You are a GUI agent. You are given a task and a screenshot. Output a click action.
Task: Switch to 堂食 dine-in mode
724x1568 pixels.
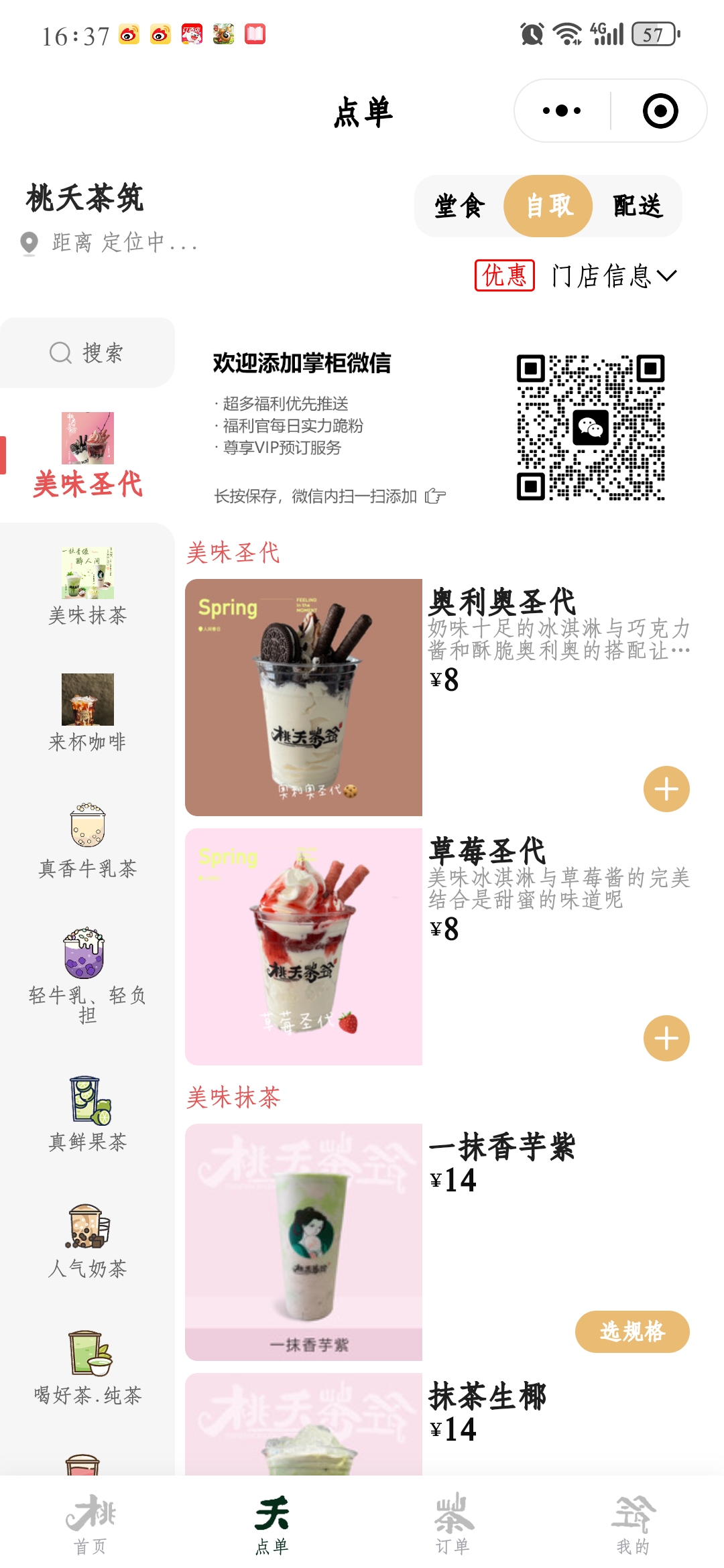459,206
